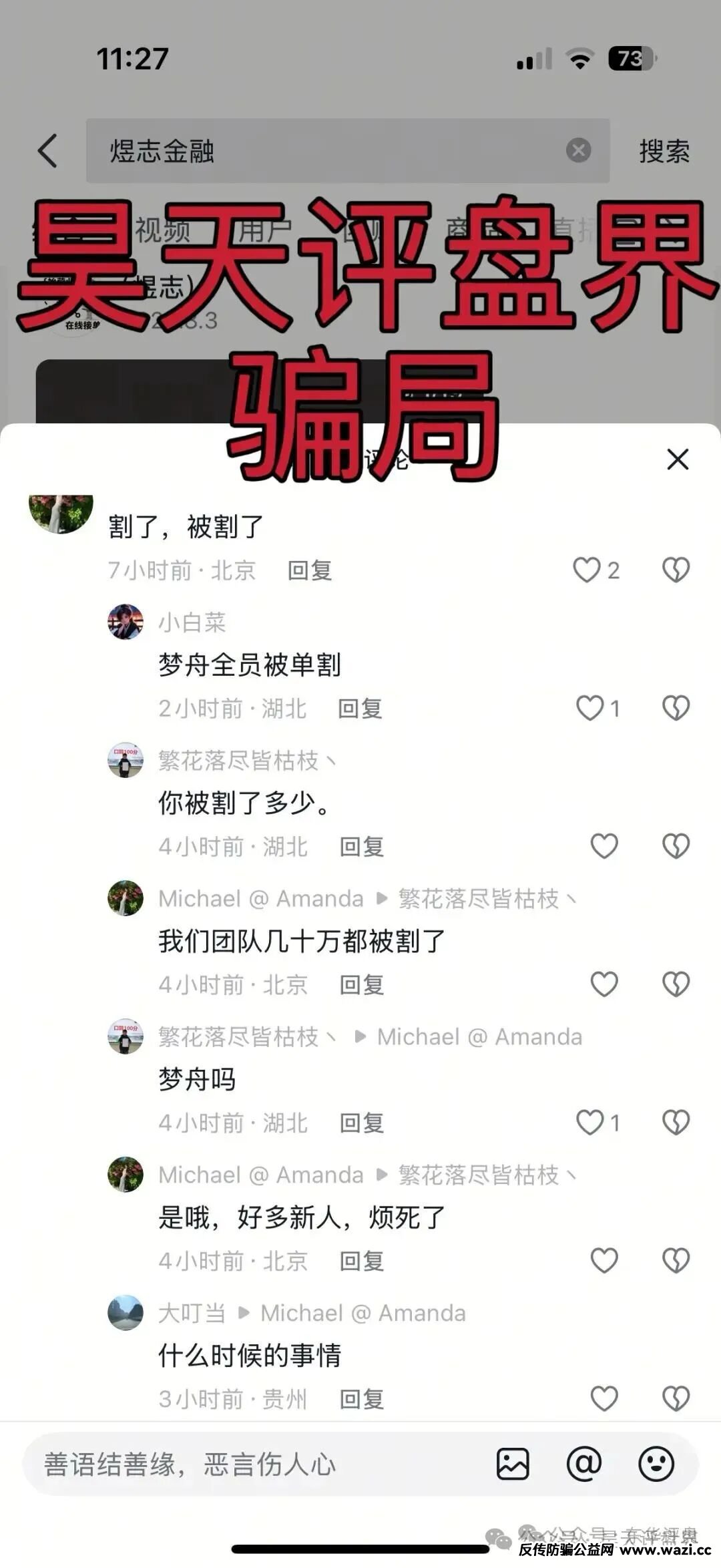This screenshot has width=721, height=1568.
Task: Open the emoji picker
Action: tap(656, 1465)
